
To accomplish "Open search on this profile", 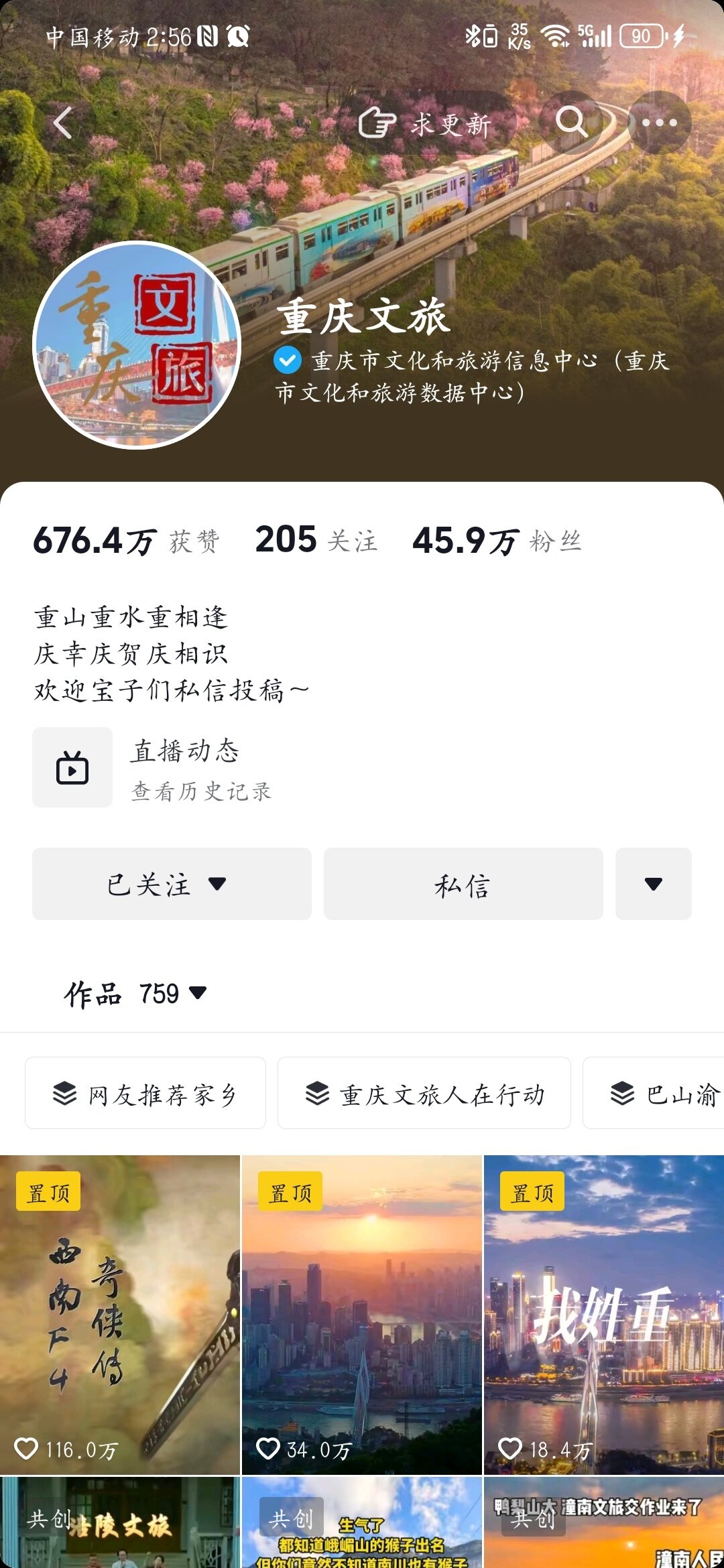I will (x=571, y=123).
